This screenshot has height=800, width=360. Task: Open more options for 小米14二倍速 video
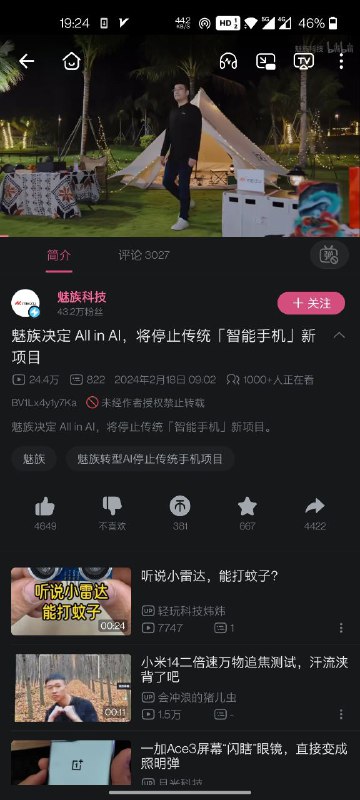(x=341, y=714)
